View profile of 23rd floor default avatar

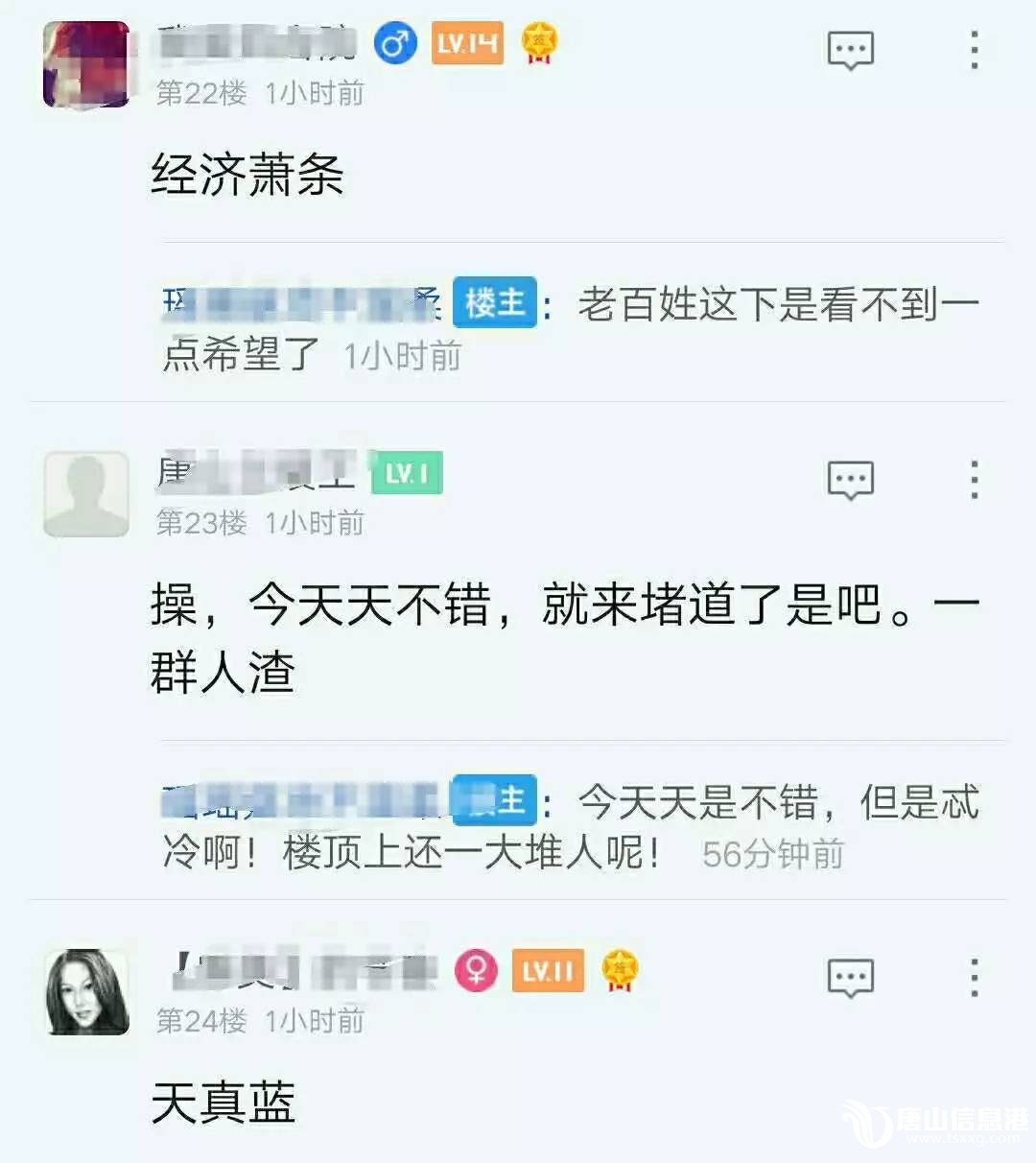pos(86,494)
